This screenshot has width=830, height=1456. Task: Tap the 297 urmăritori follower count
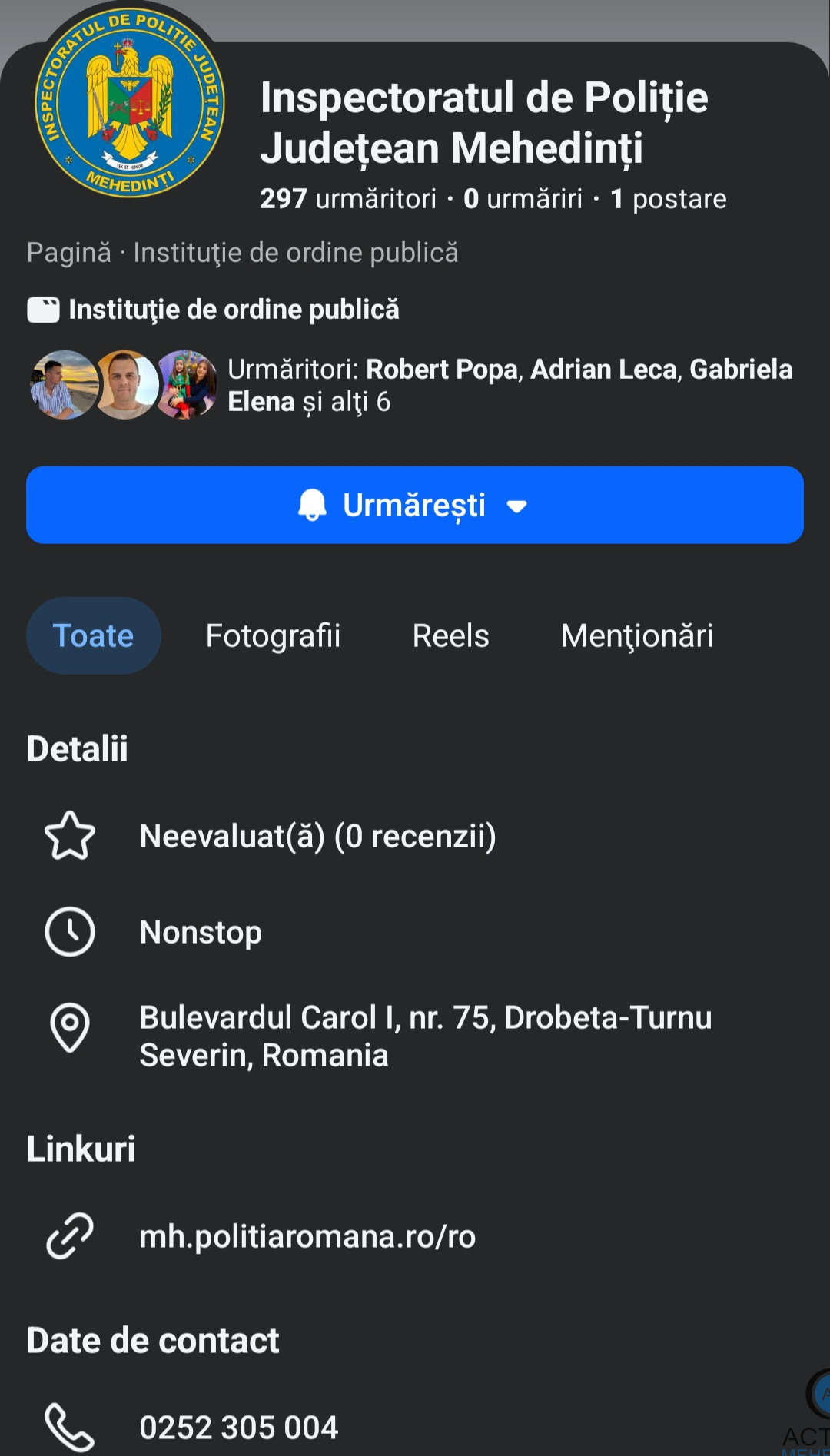[x=348, y=199]
